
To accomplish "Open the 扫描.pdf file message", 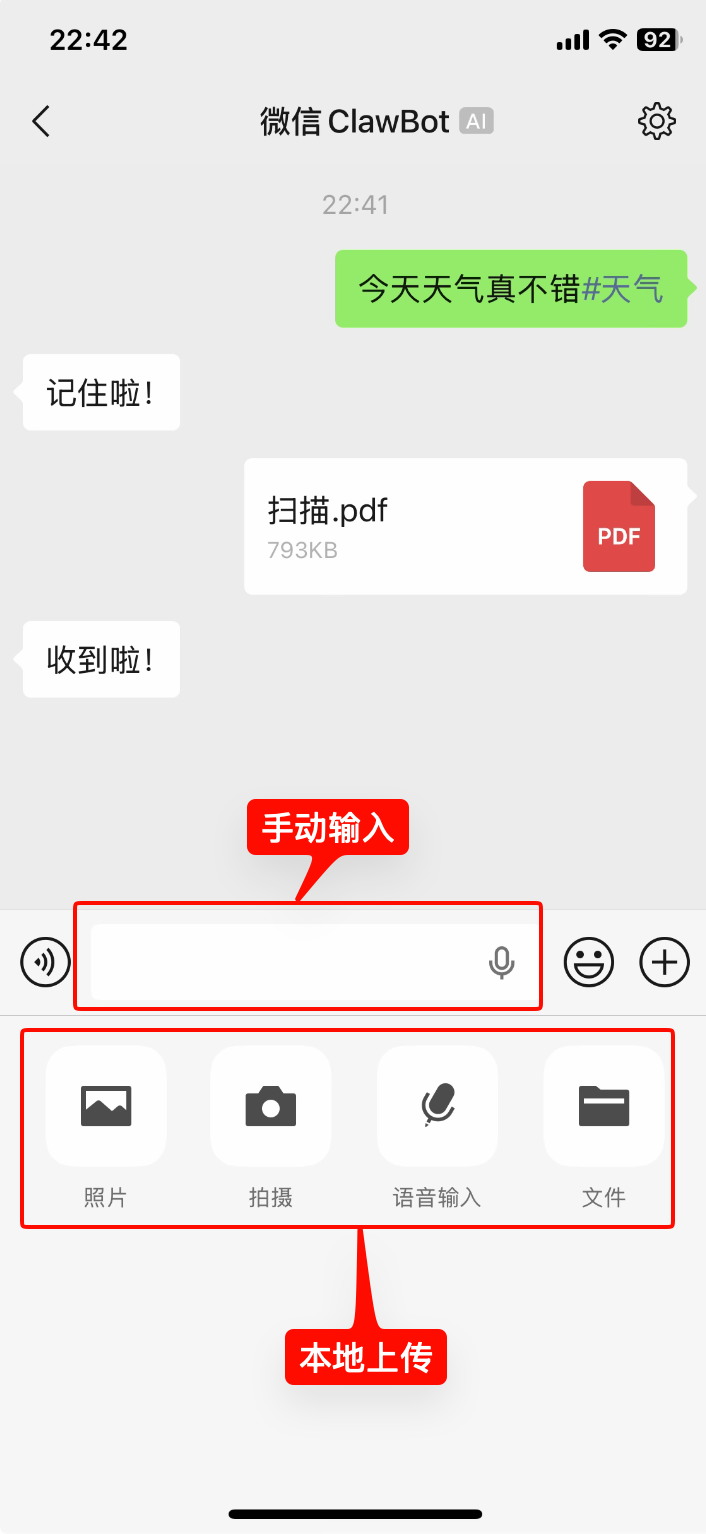I will pyautogui.click(x=465, y=526).
